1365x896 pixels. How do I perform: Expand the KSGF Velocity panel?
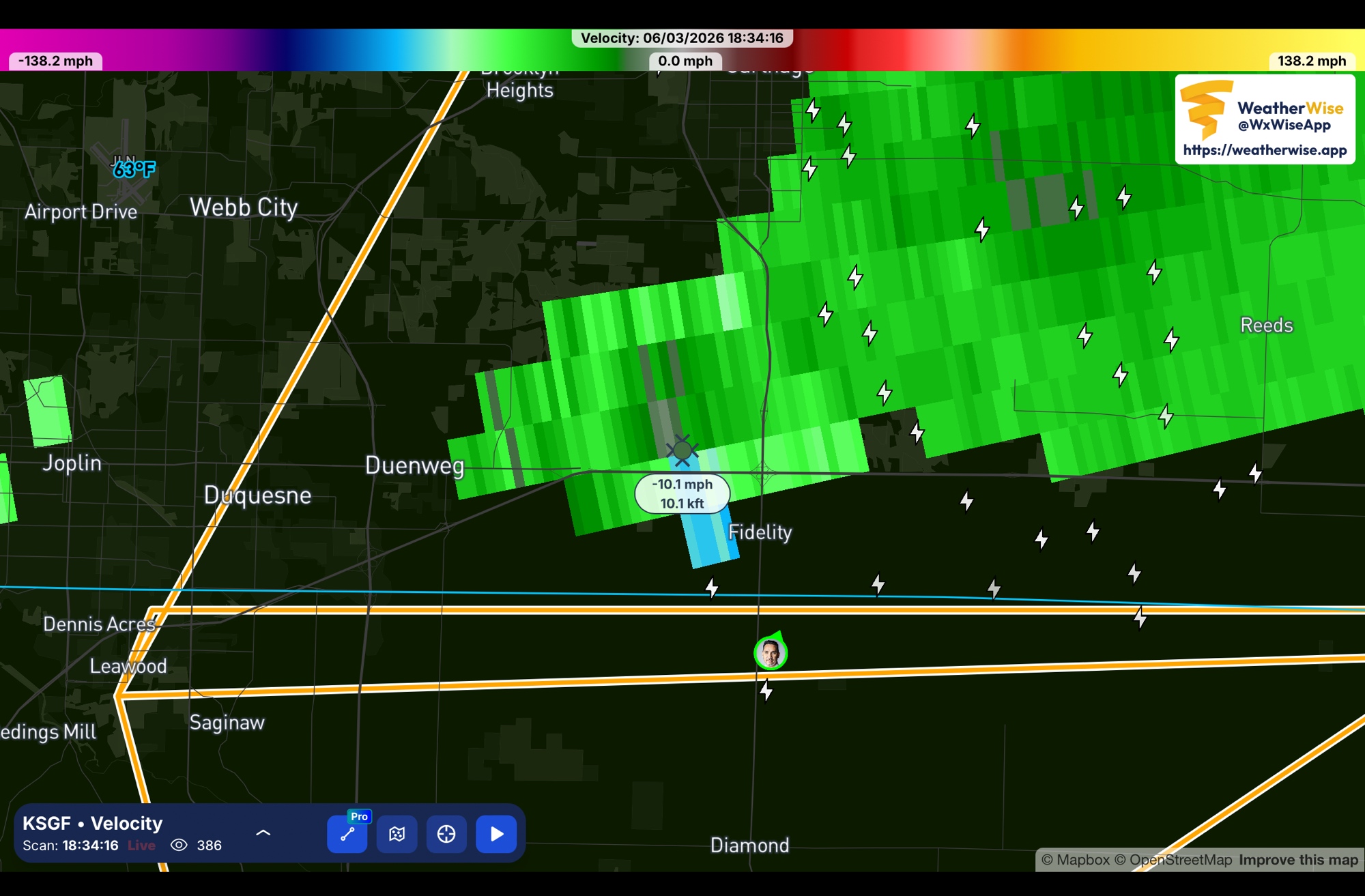click(x=263, y=833)
